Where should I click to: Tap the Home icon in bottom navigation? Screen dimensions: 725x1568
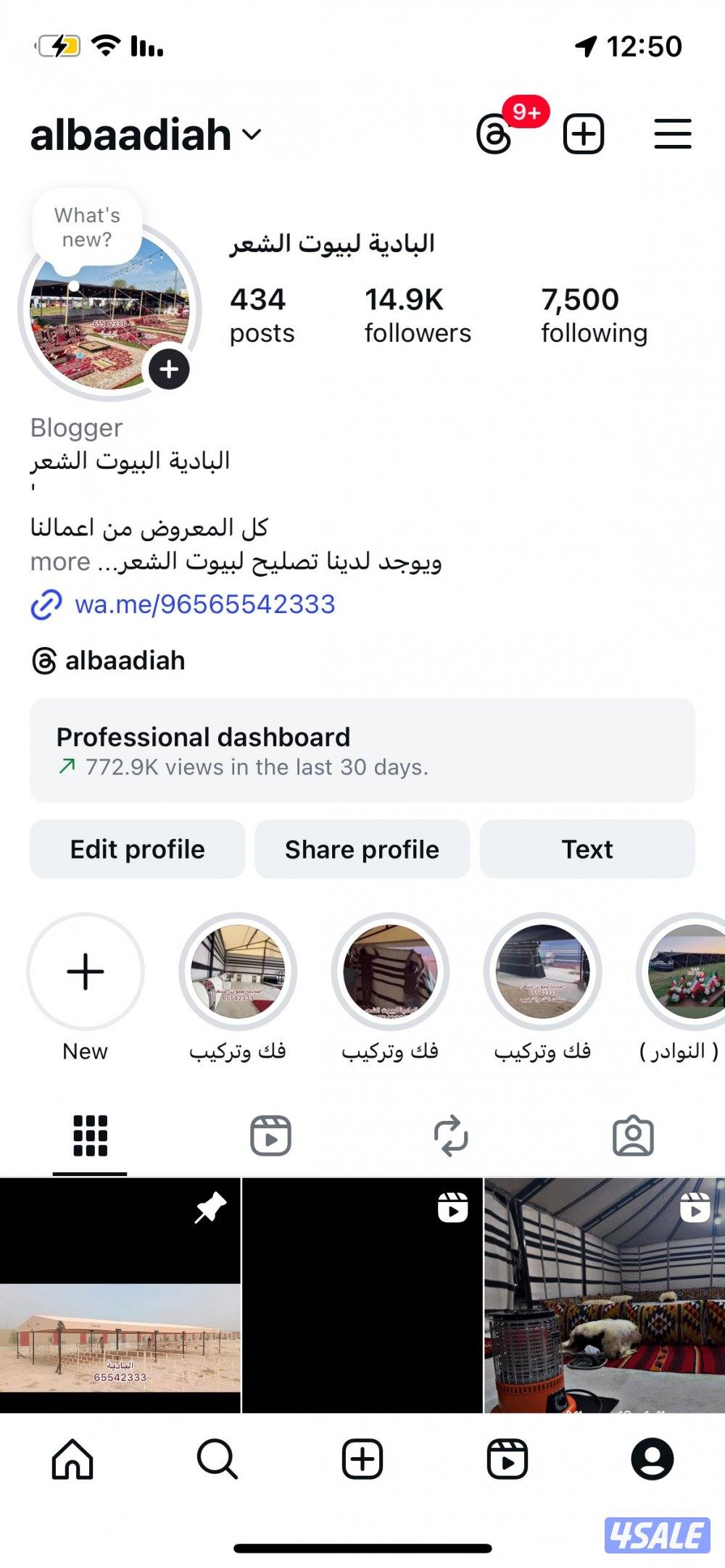70,1459
